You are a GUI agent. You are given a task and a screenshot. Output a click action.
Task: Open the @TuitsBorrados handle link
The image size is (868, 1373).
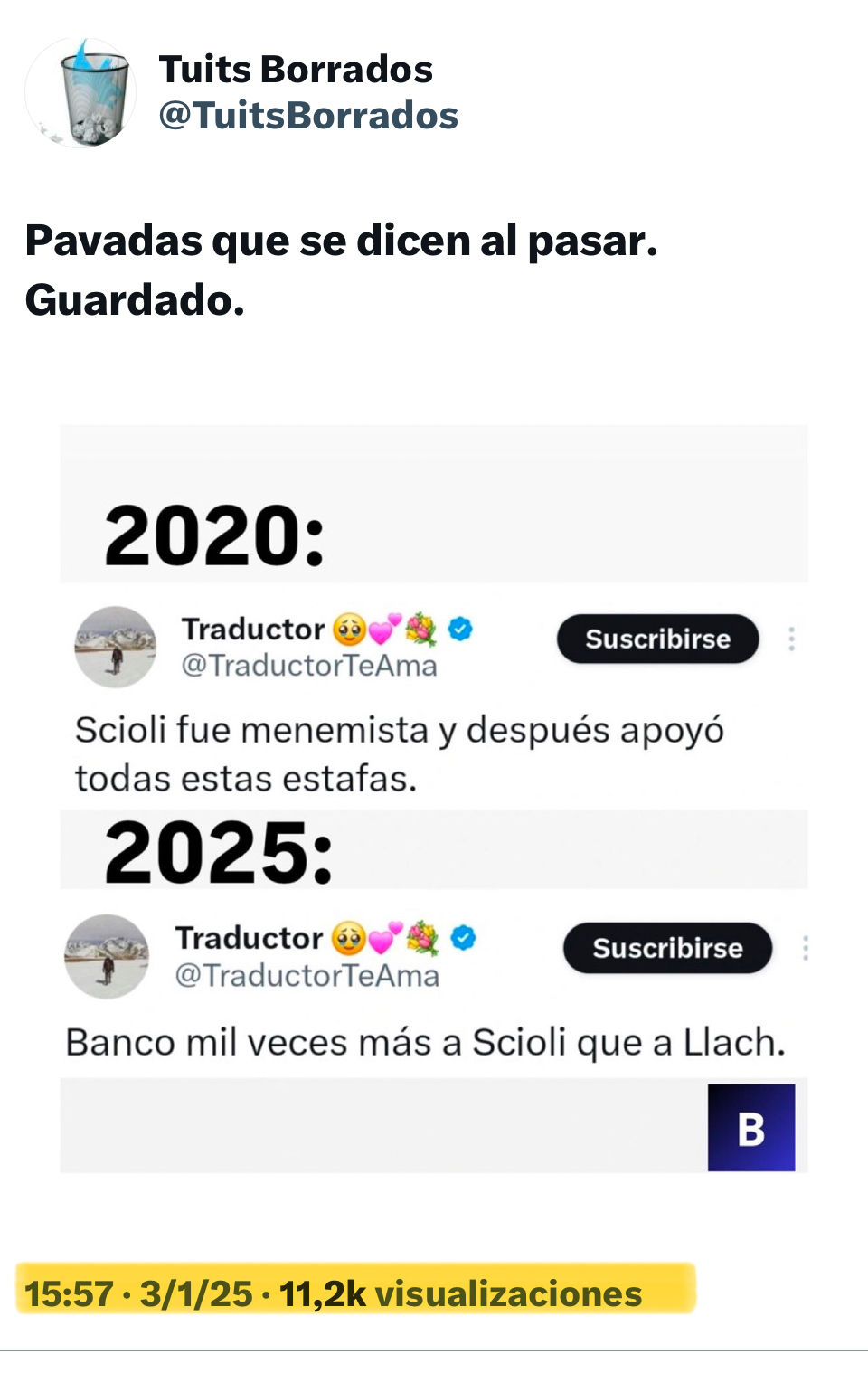pyautogui.click(x=308, y=116)
